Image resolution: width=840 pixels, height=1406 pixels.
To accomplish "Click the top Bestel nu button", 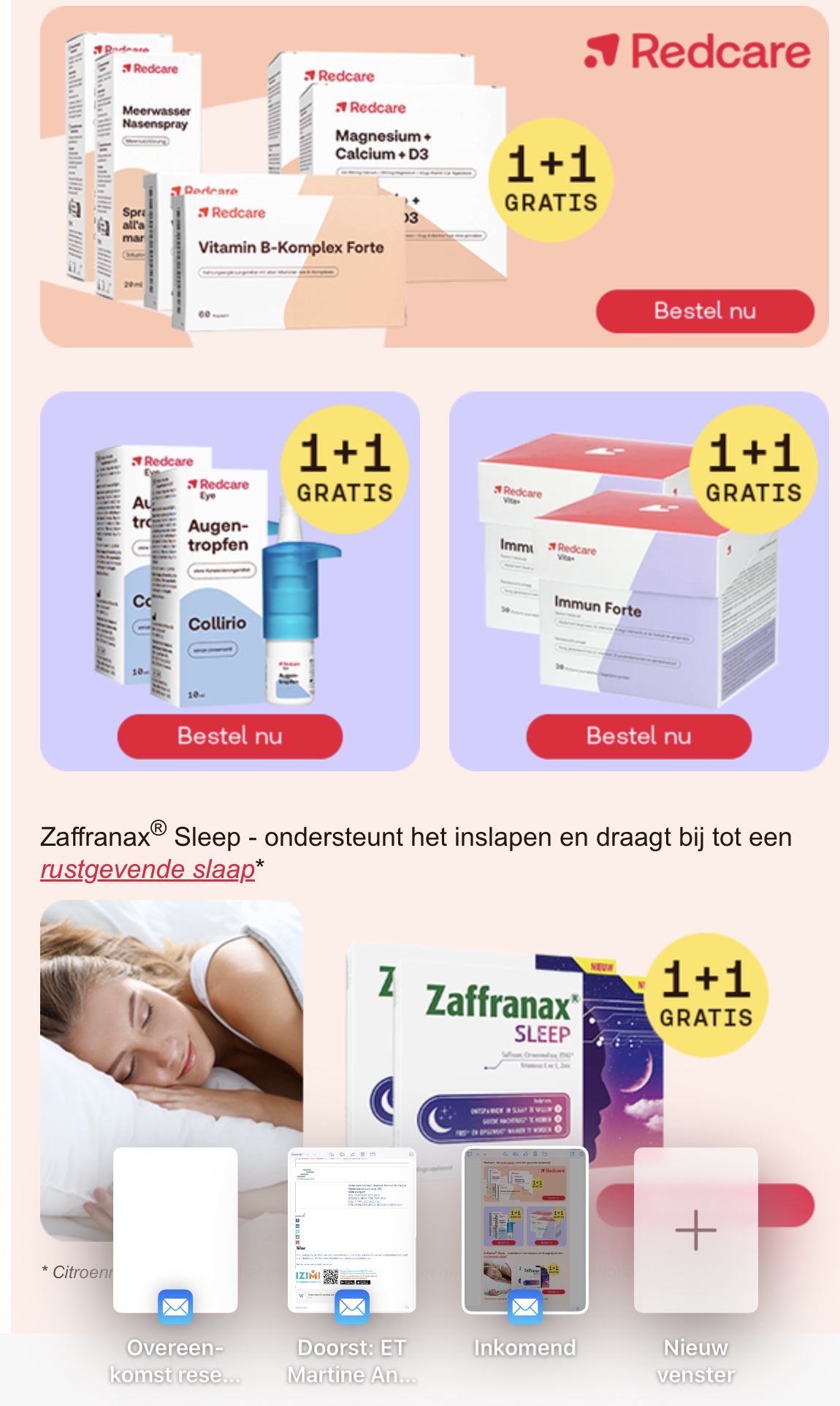I will [705, 309].
